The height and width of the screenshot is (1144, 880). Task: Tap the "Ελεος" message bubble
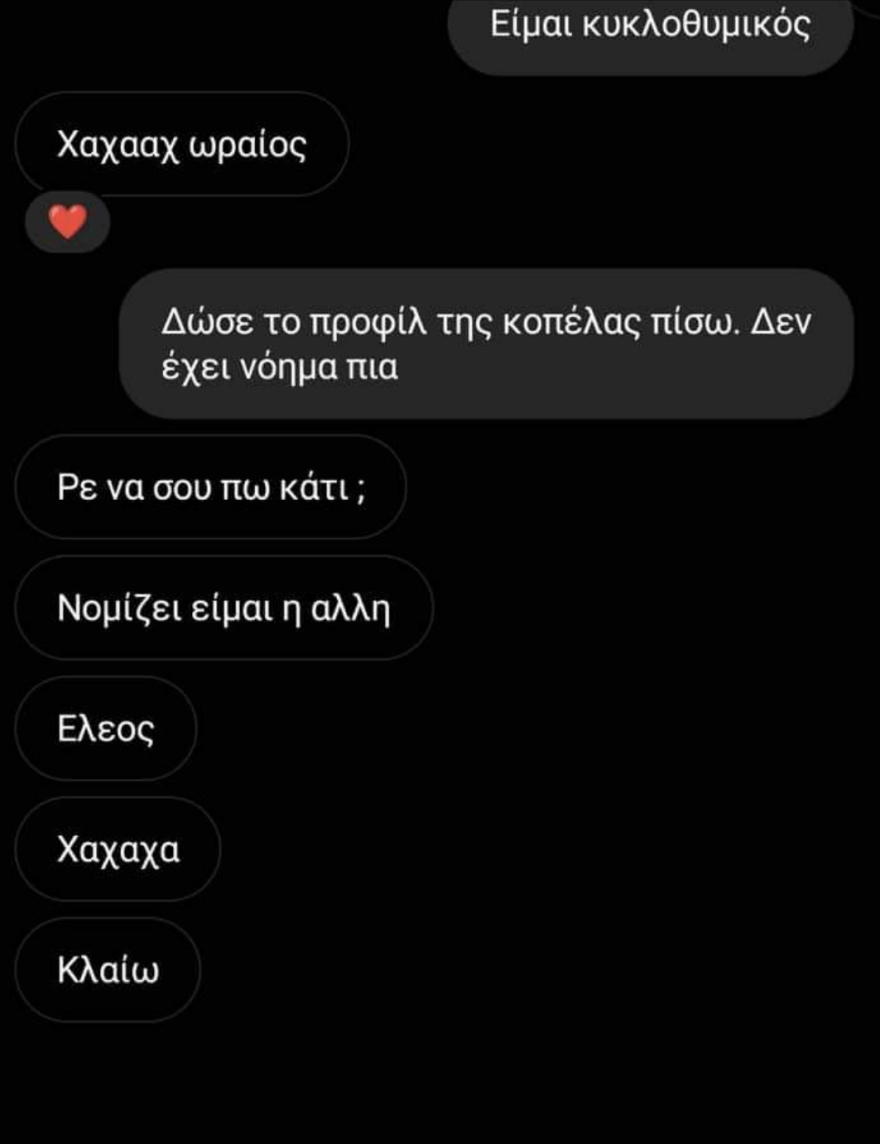[103, 727]
